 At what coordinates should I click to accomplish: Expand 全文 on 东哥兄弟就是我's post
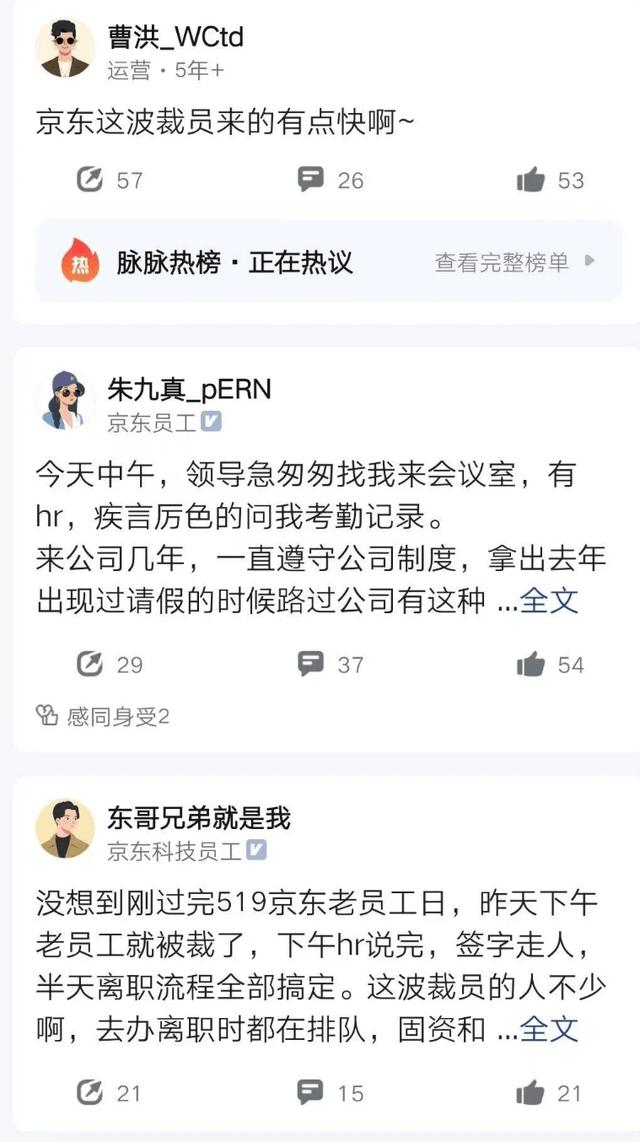(x=549, y=1029)
